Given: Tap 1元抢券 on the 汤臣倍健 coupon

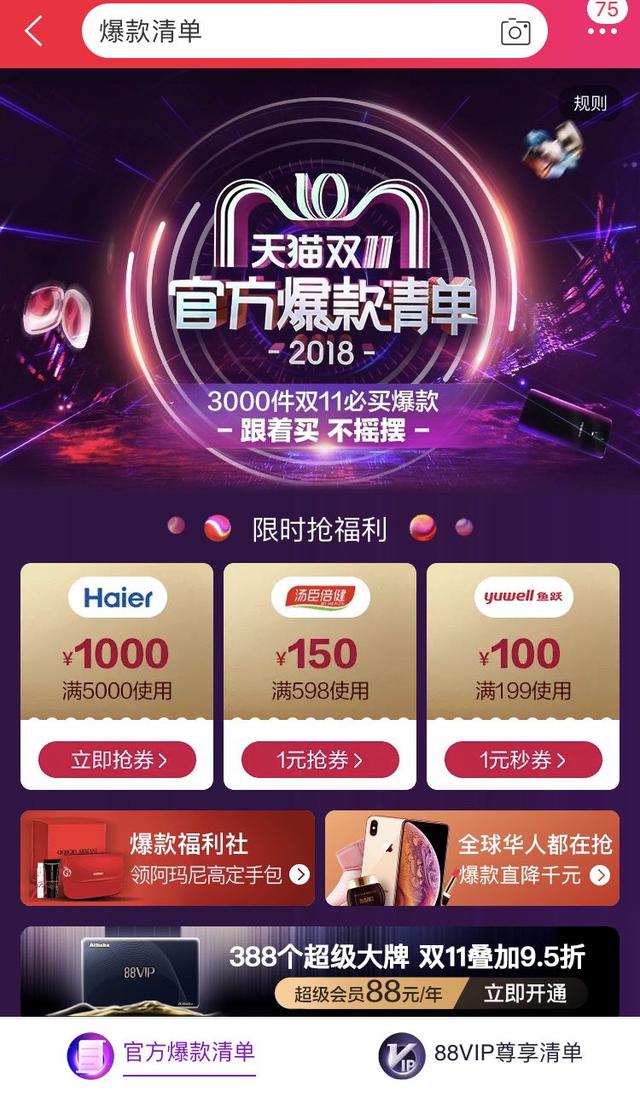Looking at the screenshot, I should coord(320,760).
